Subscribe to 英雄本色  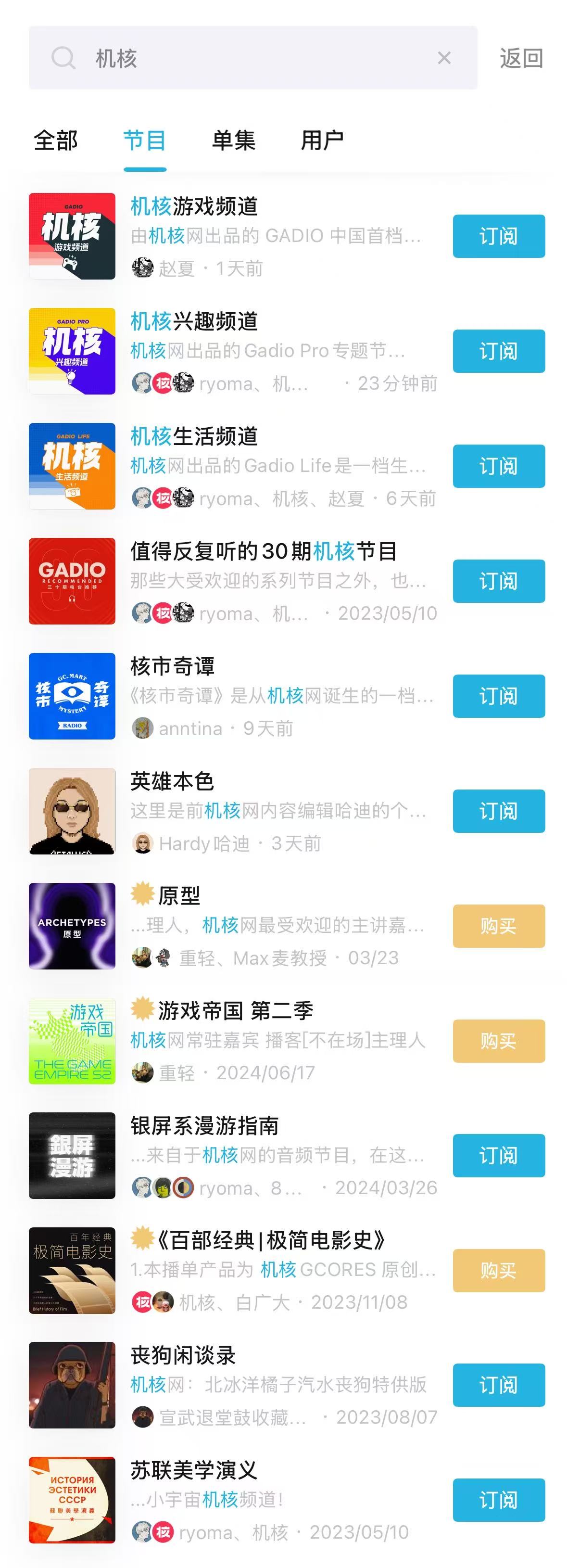498,811
